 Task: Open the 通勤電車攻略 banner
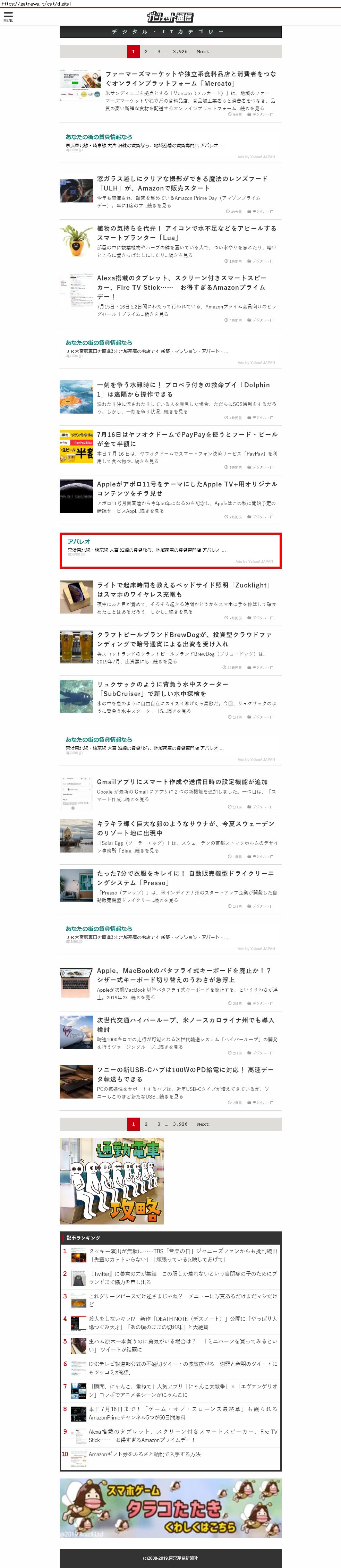coord(111,1181)
